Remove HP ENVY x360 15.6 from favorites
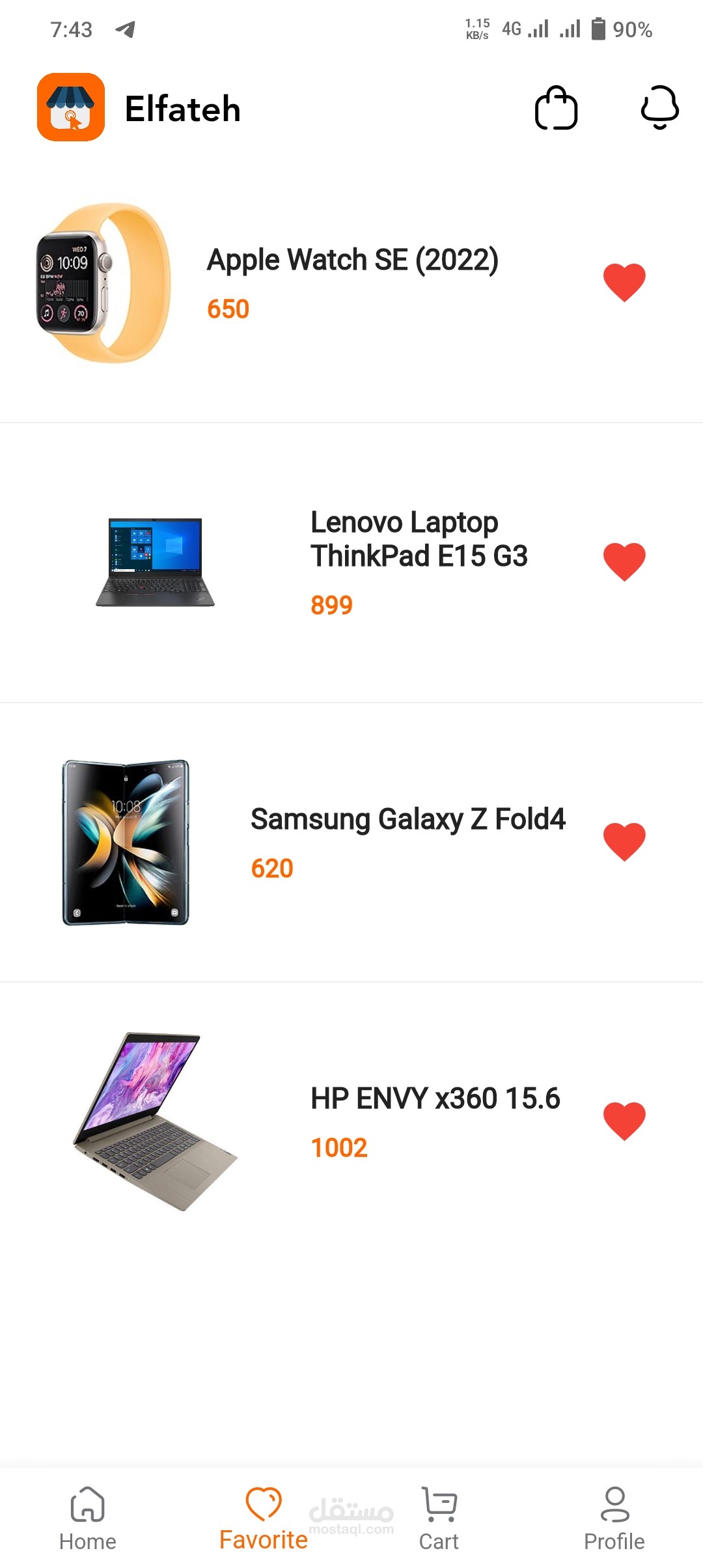The image size is (703, 1568). pos(624,1121)
